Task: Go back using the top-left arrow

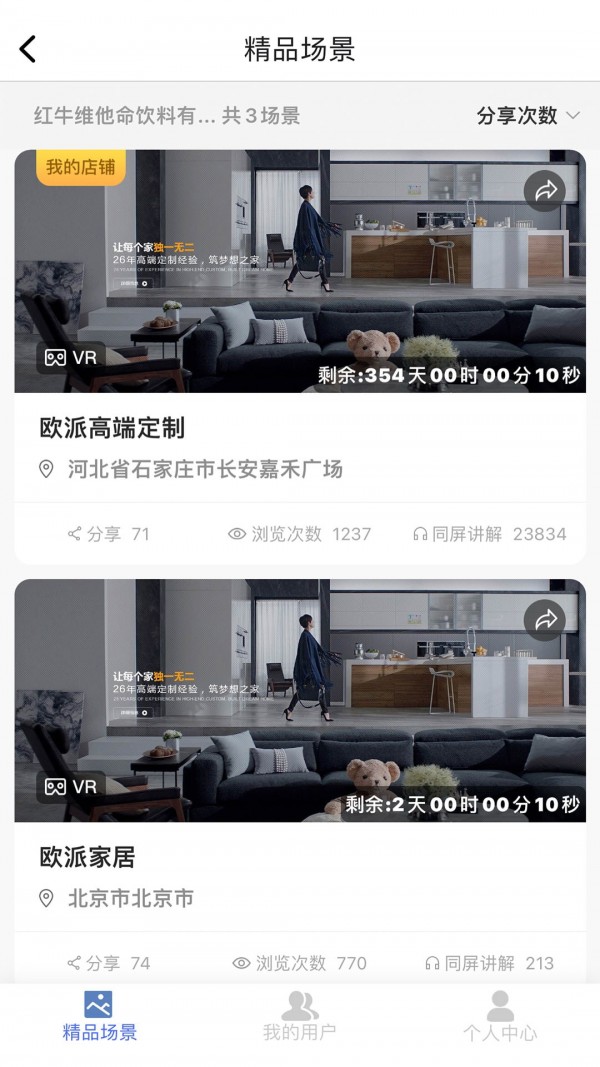Action: pos(28,49)
